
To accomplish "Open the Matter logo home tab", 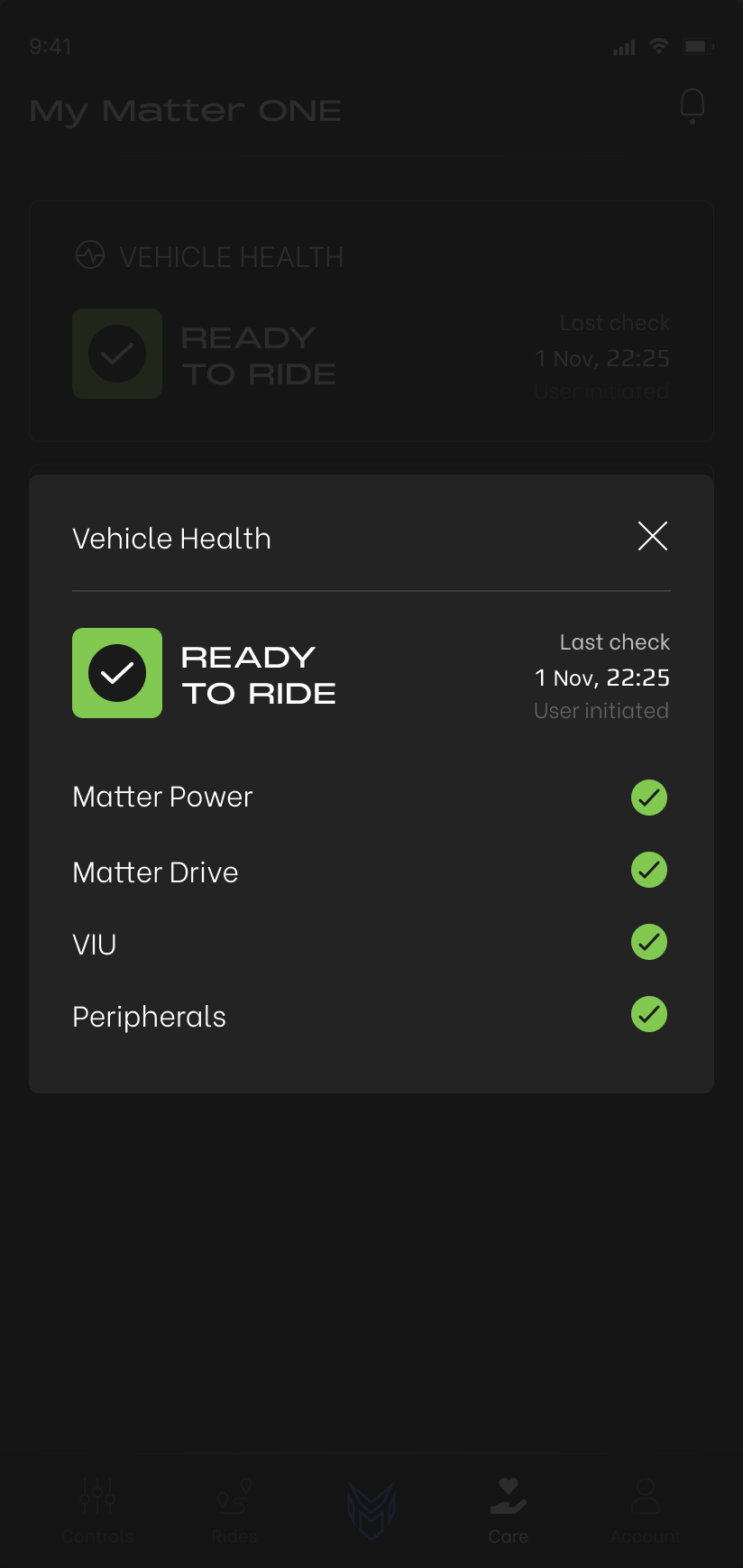I will [371, 1509].
